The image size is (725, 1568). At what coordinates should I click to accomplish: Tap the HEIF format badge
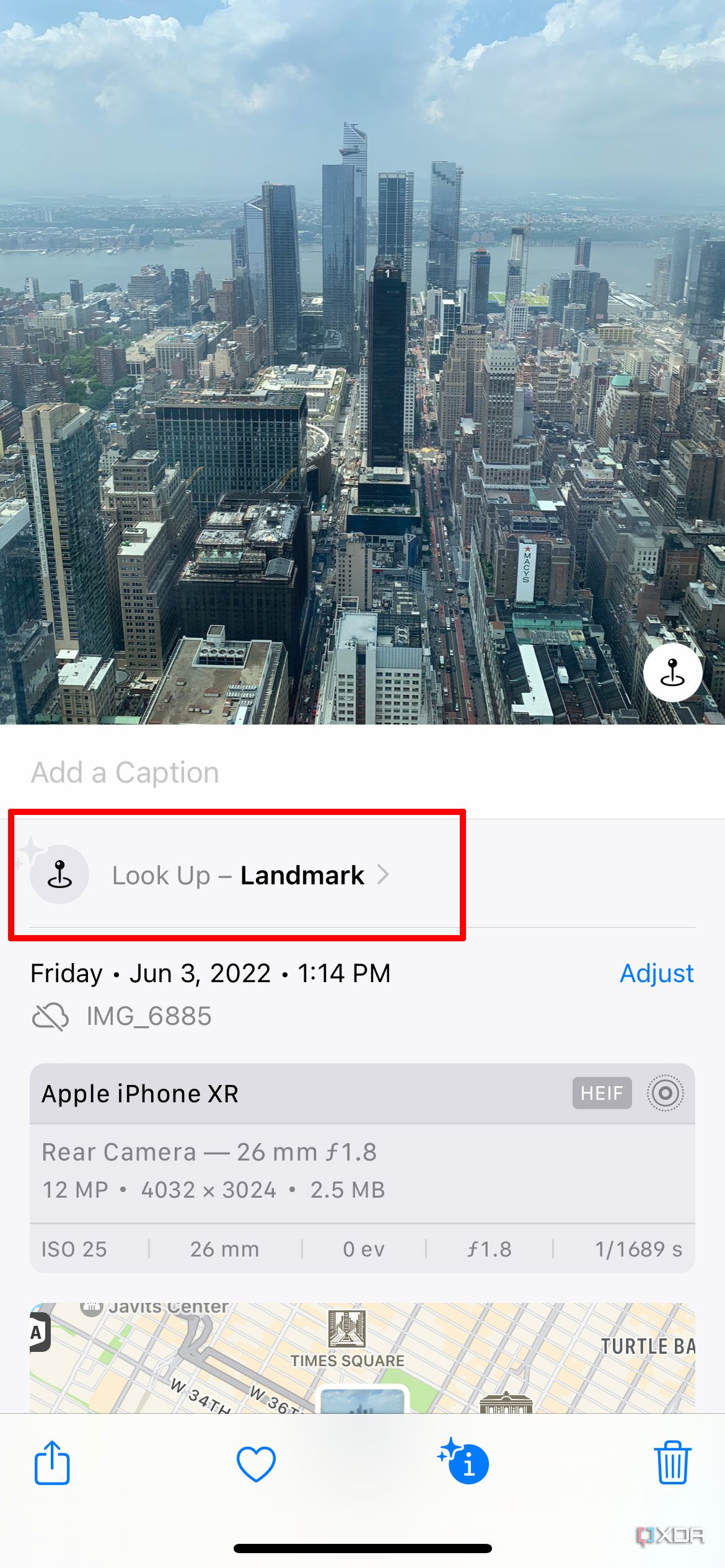point(600,1093)
